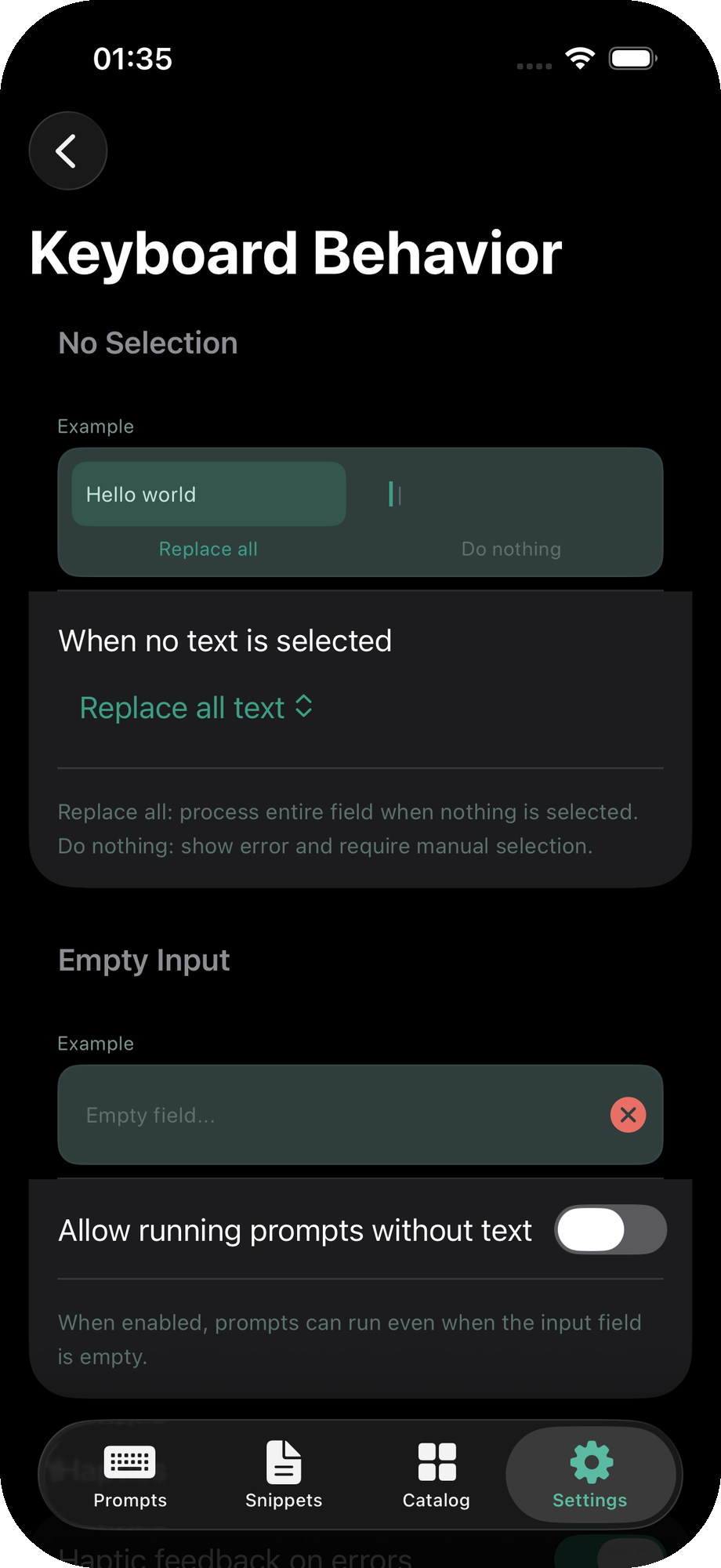Enable Allow running prompts without text
This screenshot has width=721, height=1568.
coord(610,1229)
